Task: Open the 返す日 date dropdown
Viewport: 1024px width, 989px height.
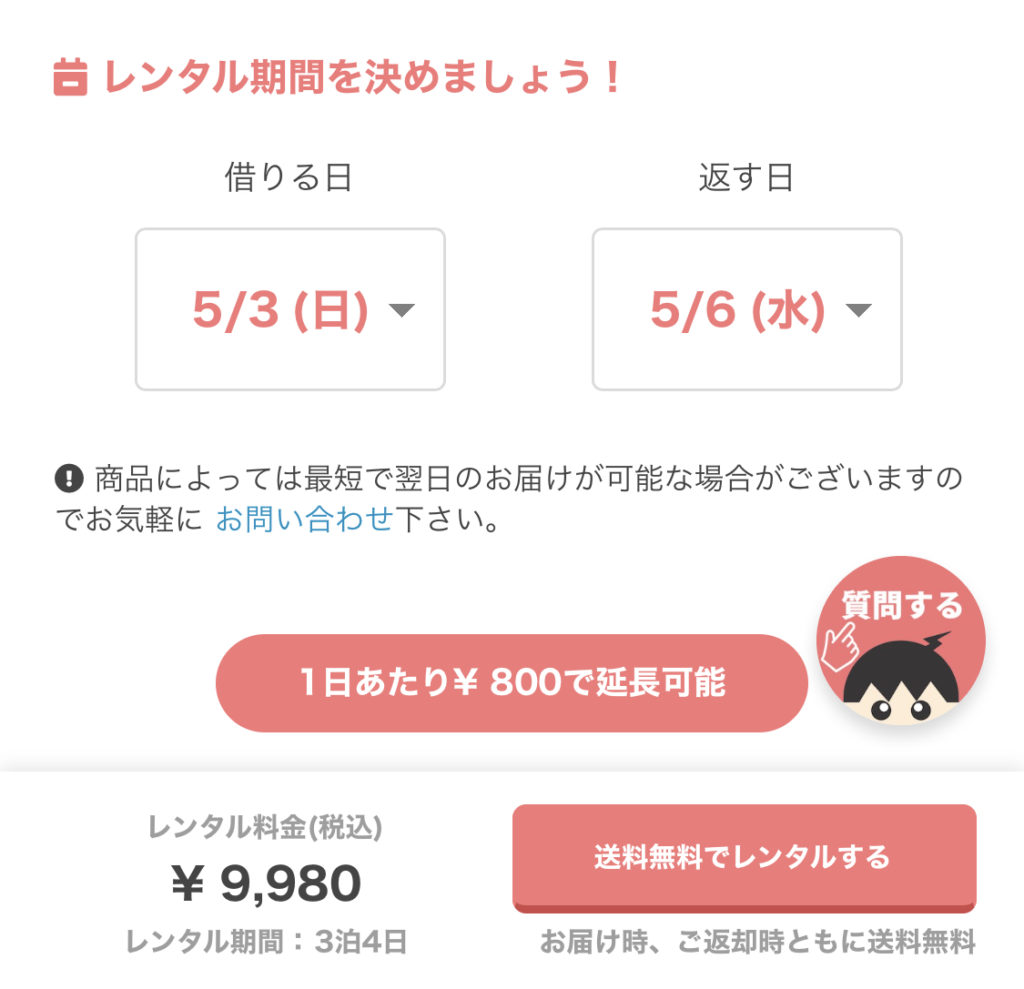Action: (x=747, y=310)
